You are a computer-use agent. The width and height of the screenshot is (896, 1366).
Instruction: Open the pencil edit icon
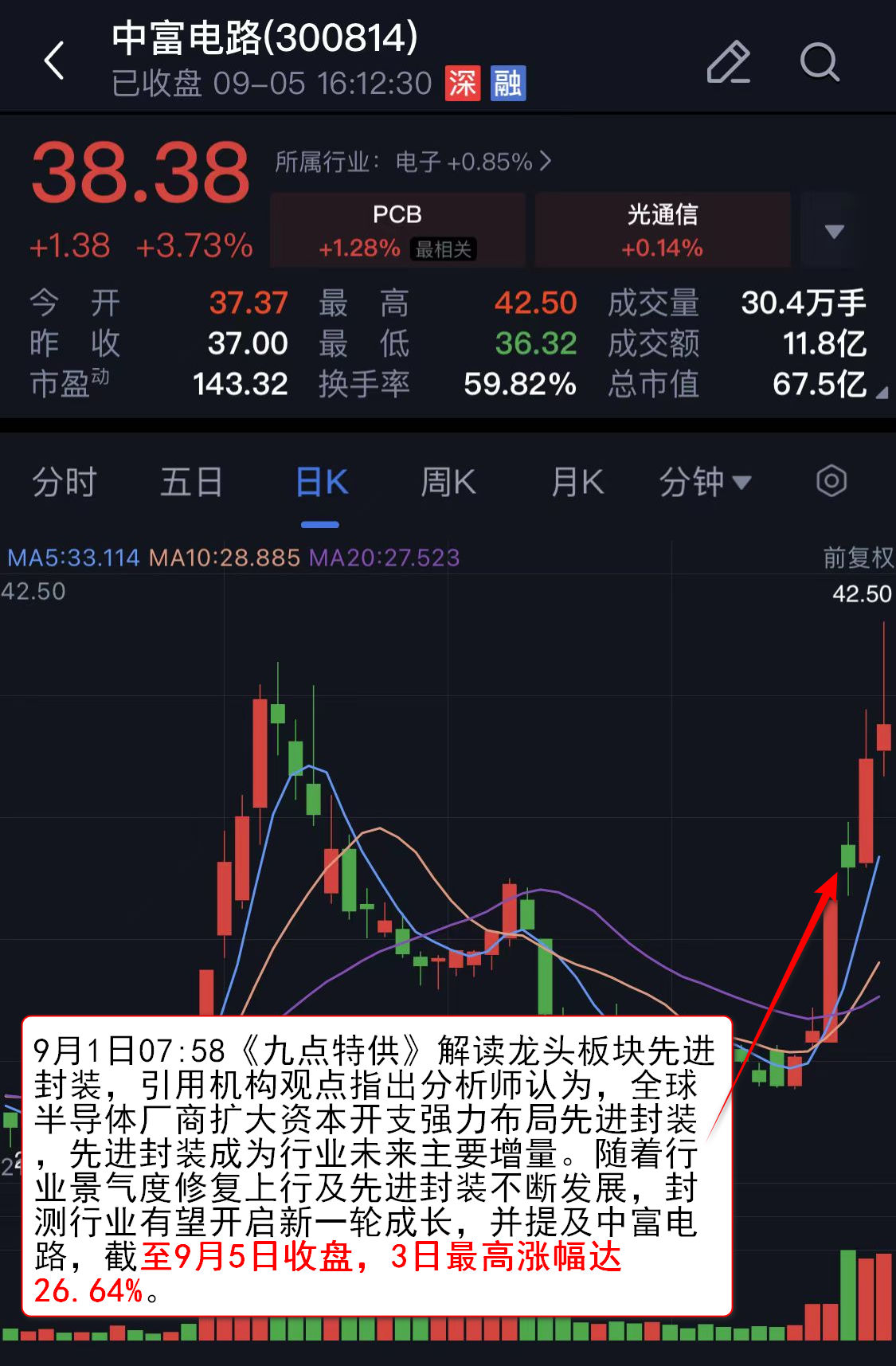point(728,62)
